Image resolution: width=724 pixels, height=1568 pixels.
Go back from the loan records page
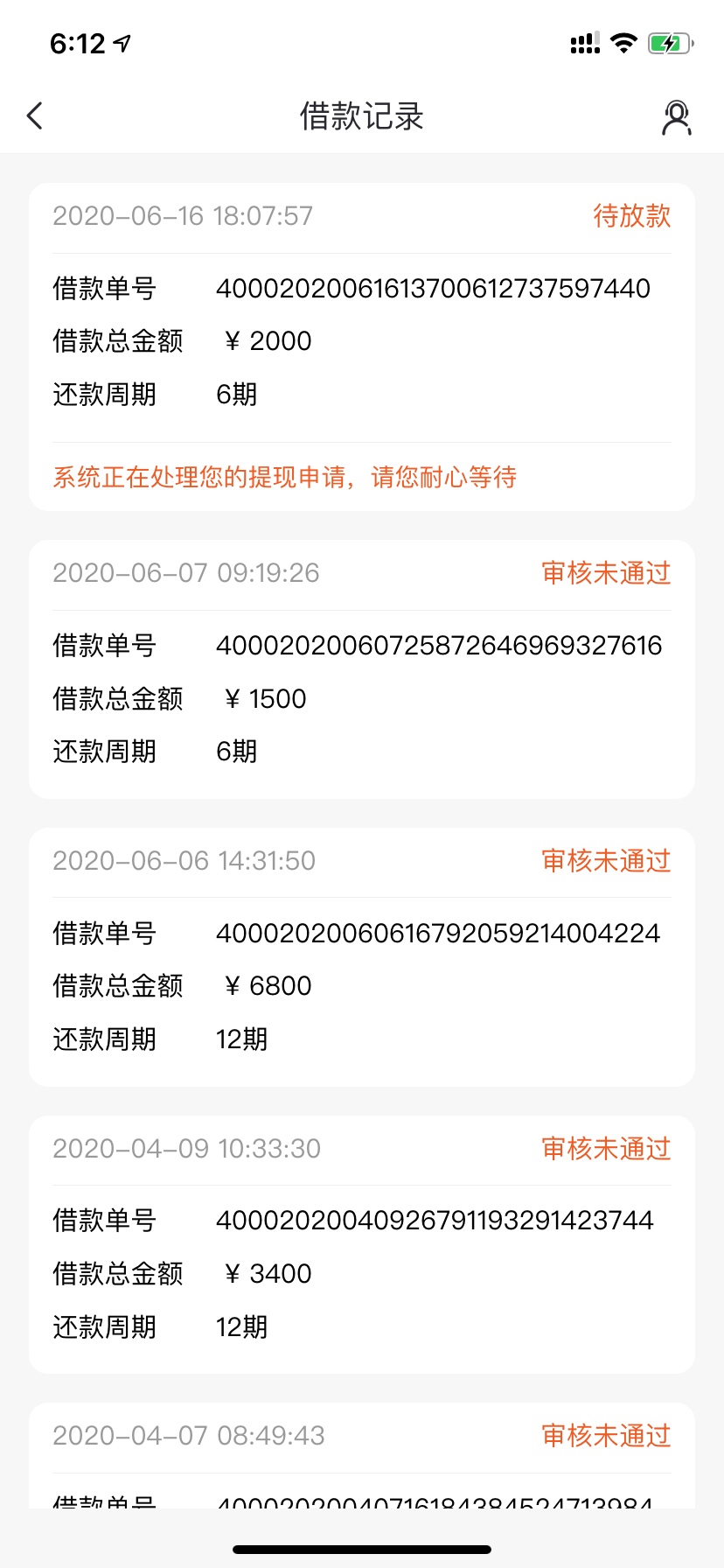click(35, 115)
